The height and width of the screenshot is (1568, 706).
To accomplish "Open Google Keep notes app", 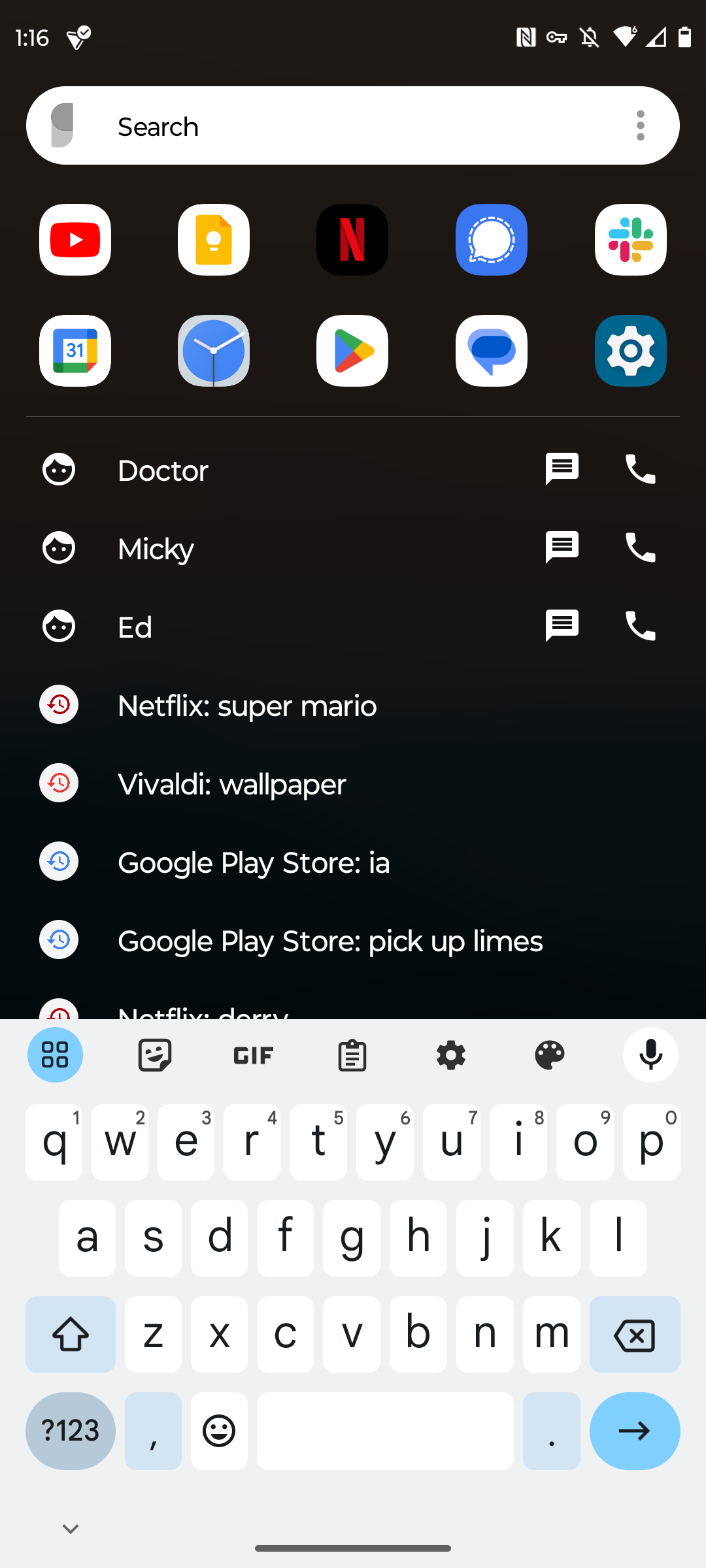I will 214,240.
